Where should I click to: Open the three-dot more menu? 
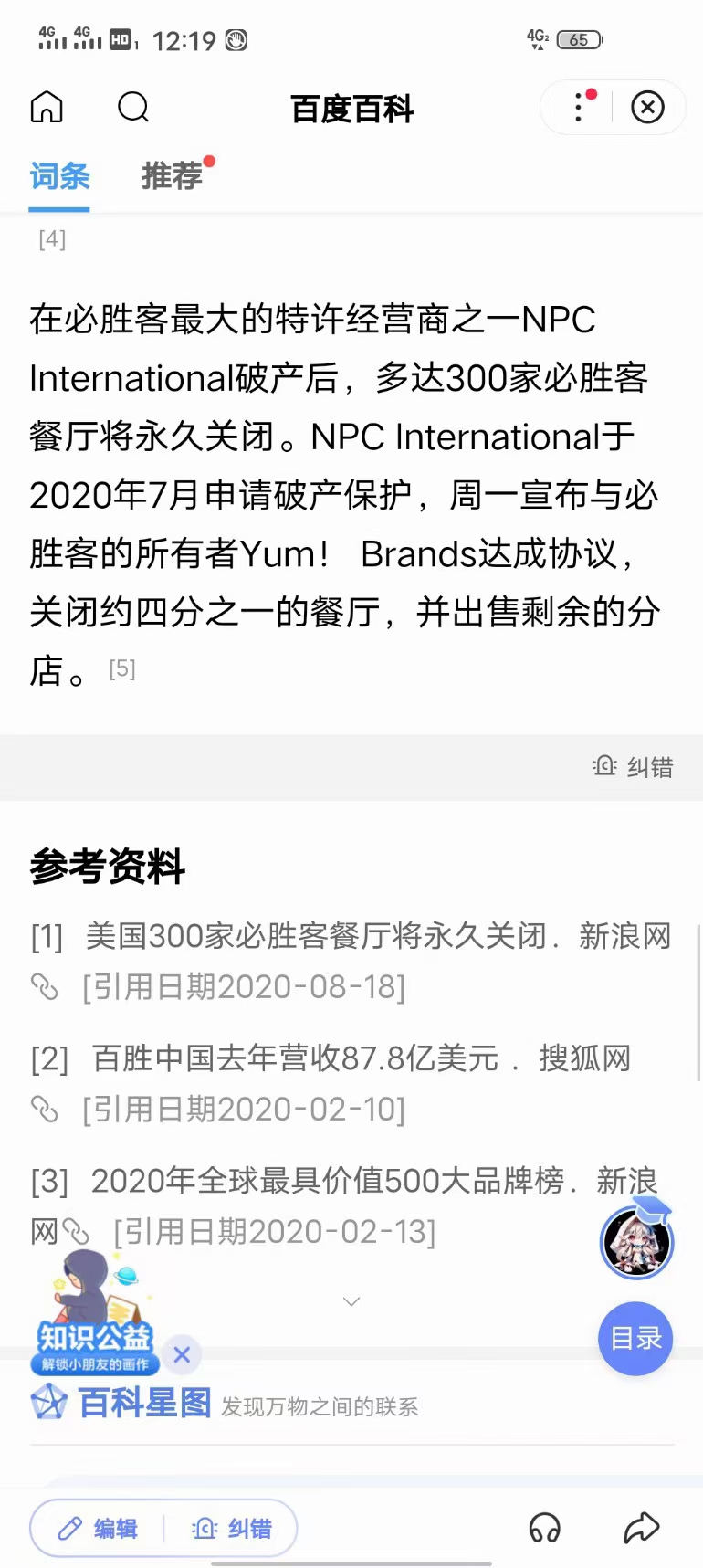[579, 108]
